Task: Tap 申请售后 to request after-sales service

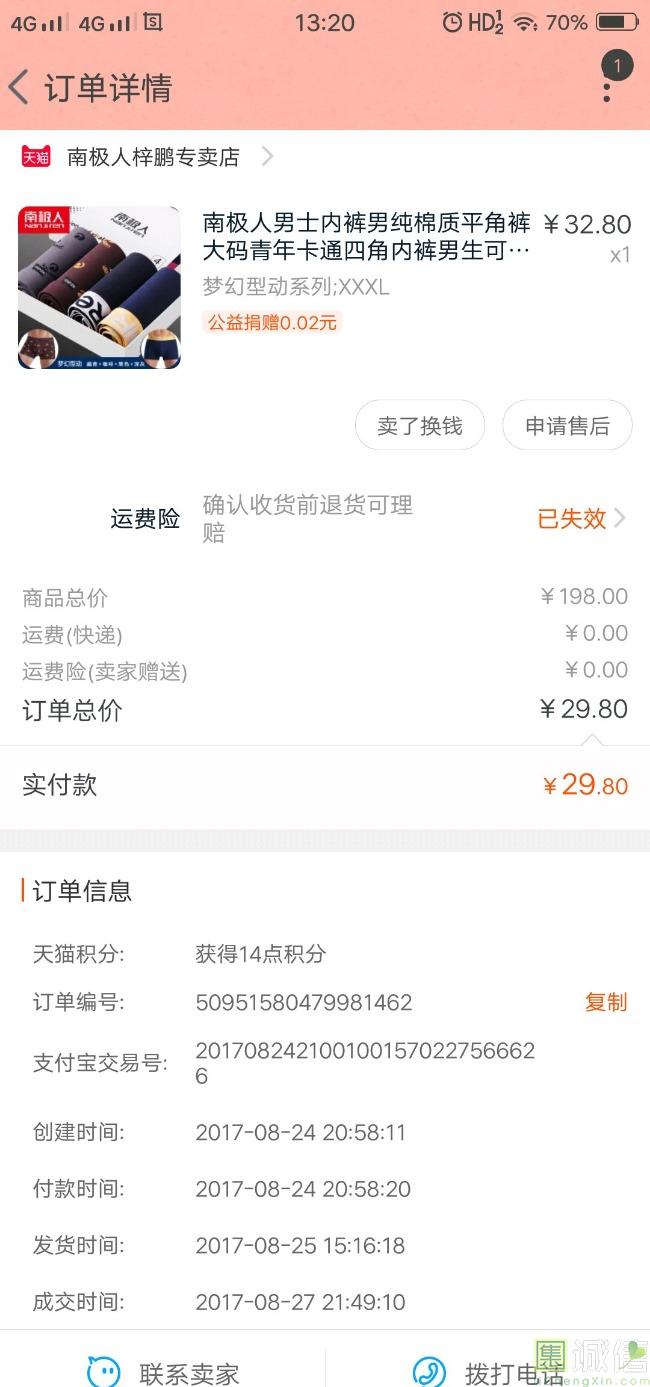Action: click(567, 426)
